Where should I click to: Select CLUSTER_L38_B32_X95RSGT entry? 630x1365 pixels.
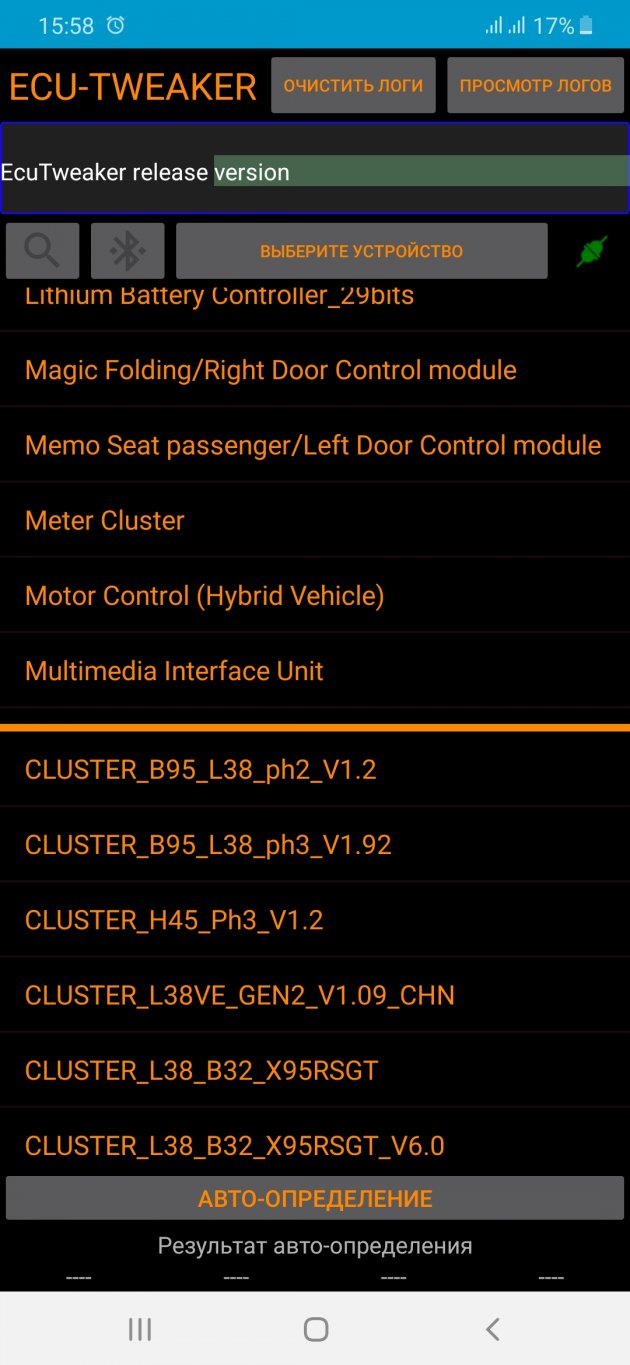point(202,1071)
